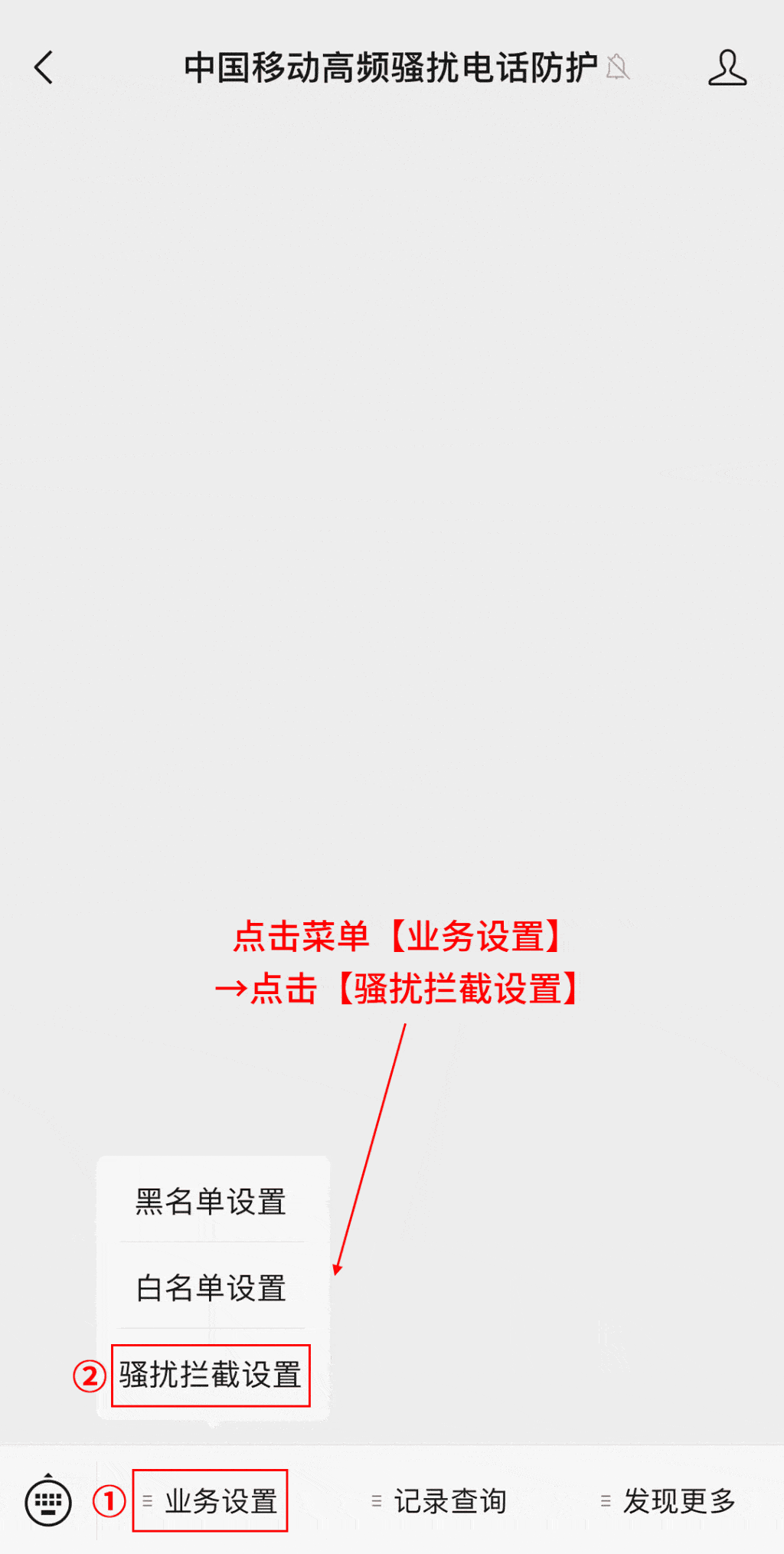
Task: Open the account profile icon
Action: click(x=727, y=67)
